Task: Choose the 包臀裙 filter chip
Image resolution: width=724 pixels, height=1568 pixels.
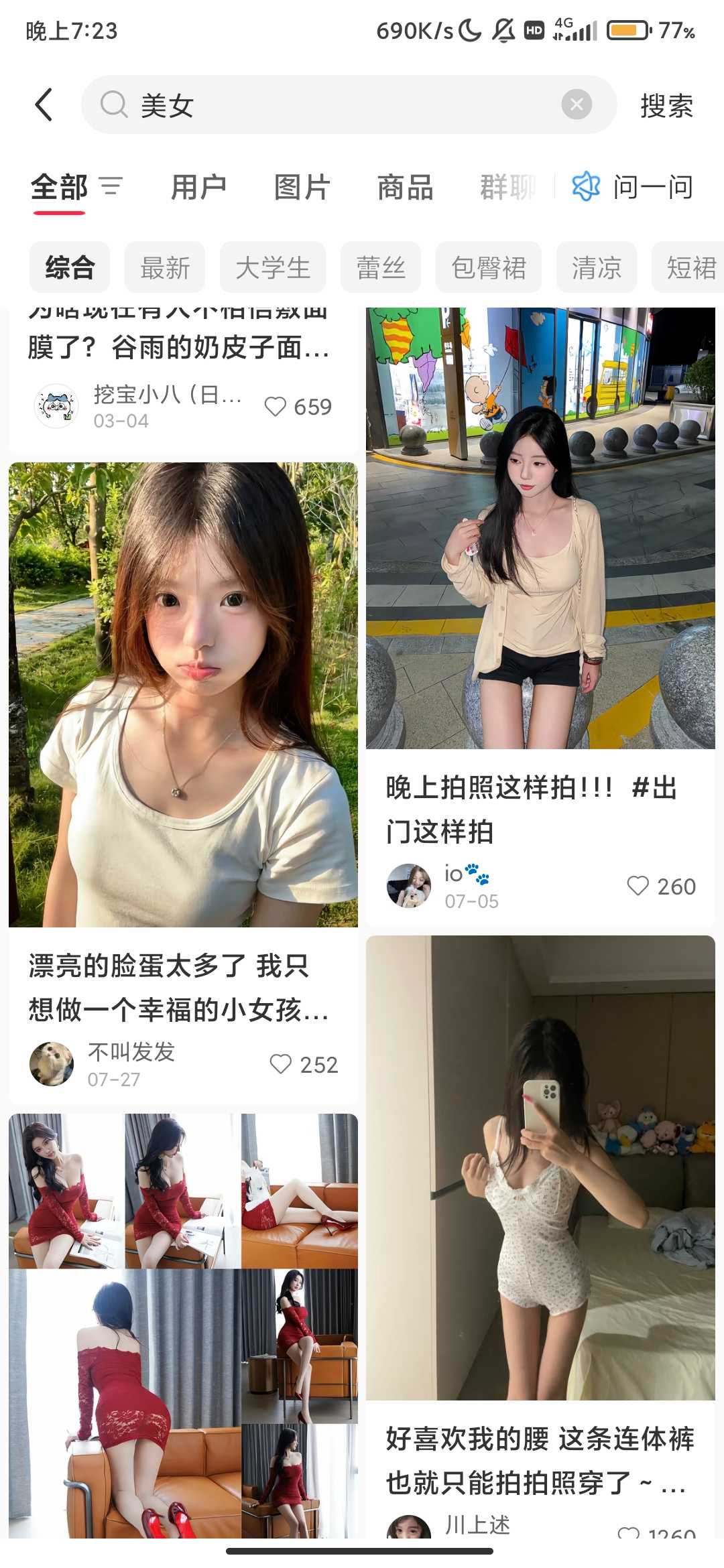Action: pos(489,267)
